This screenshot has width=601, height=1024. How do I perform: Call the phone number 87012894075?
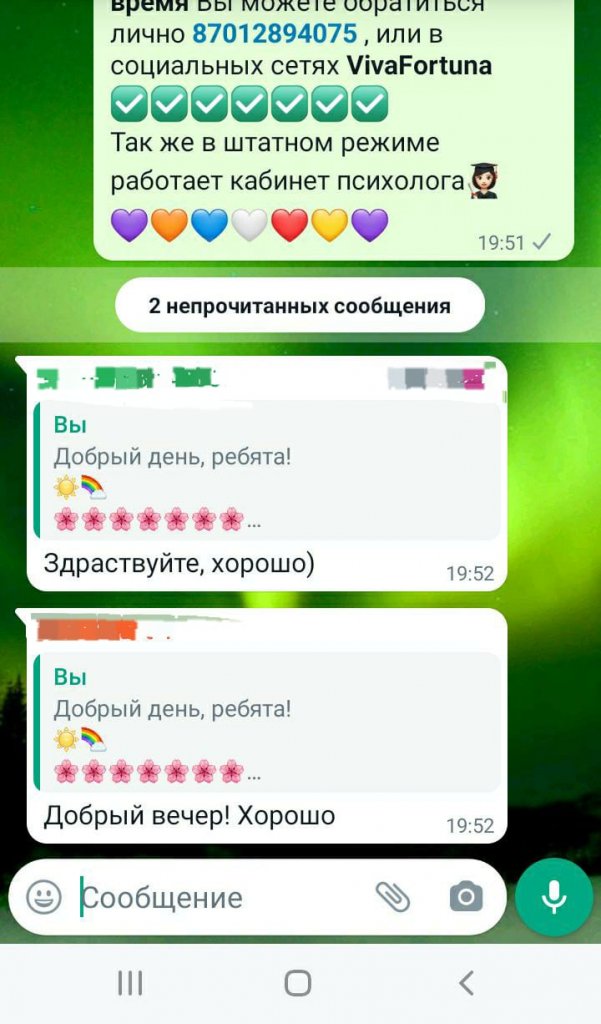[x=275, y=34]
